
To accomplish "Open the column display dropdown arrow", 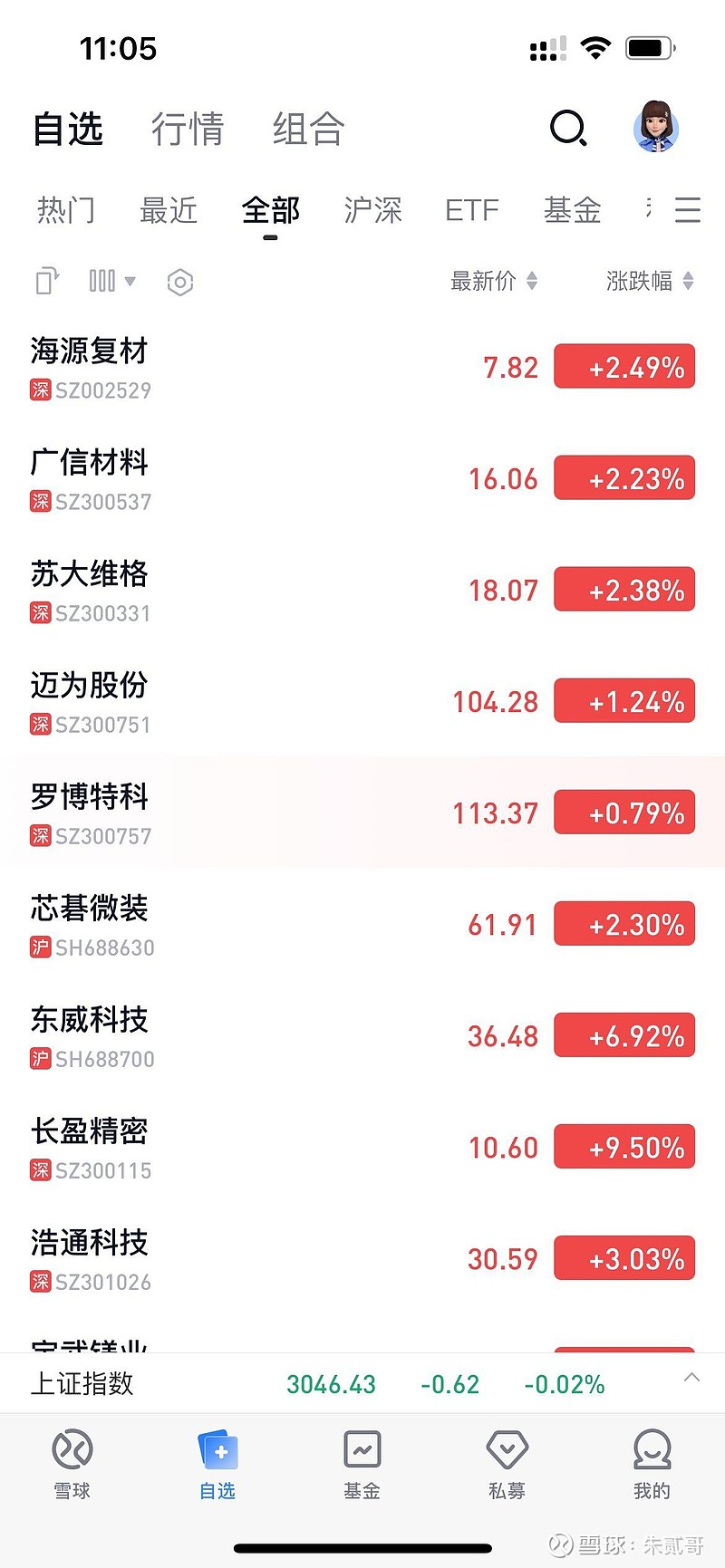I will [x=132, y=282].
